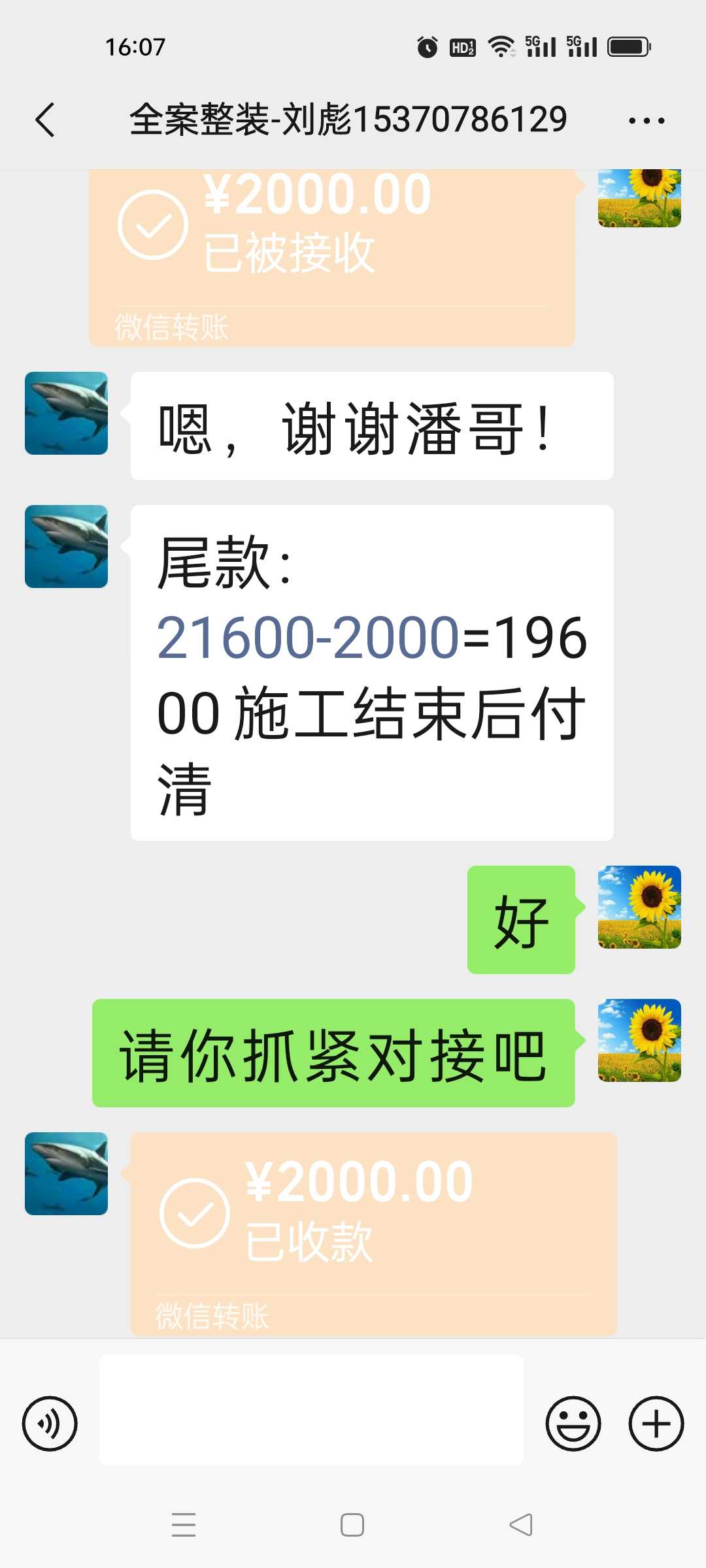Viewport: 706px width, 1568px height.
Task: Focus the message text field
Action: [x=311, y=1410]
